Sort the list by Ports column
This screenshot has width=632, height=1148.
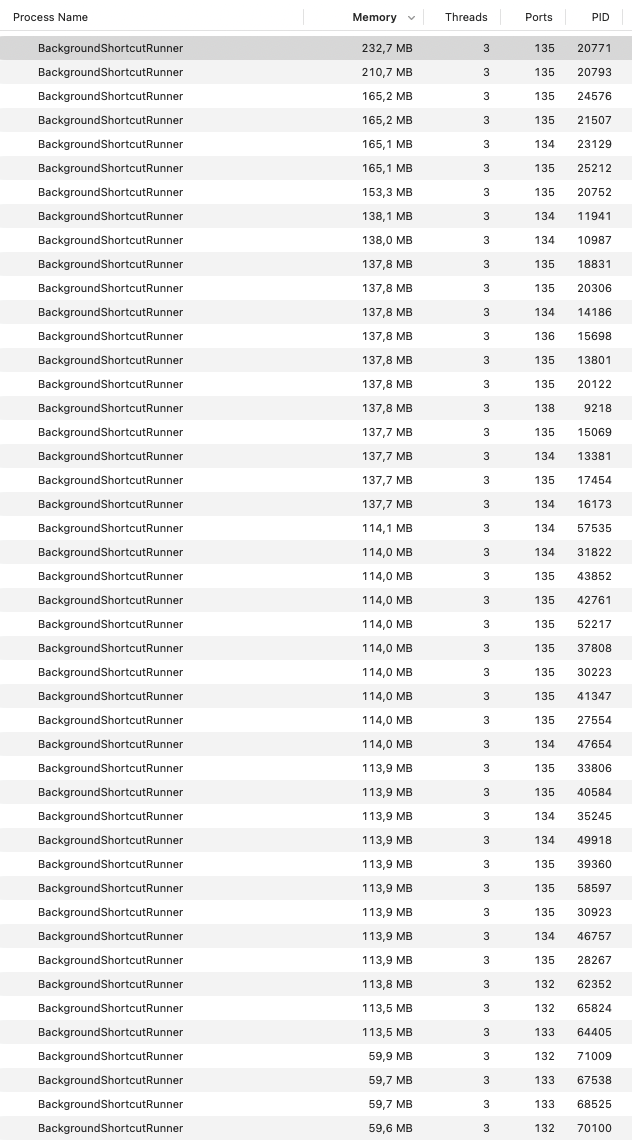pos(538,17)
